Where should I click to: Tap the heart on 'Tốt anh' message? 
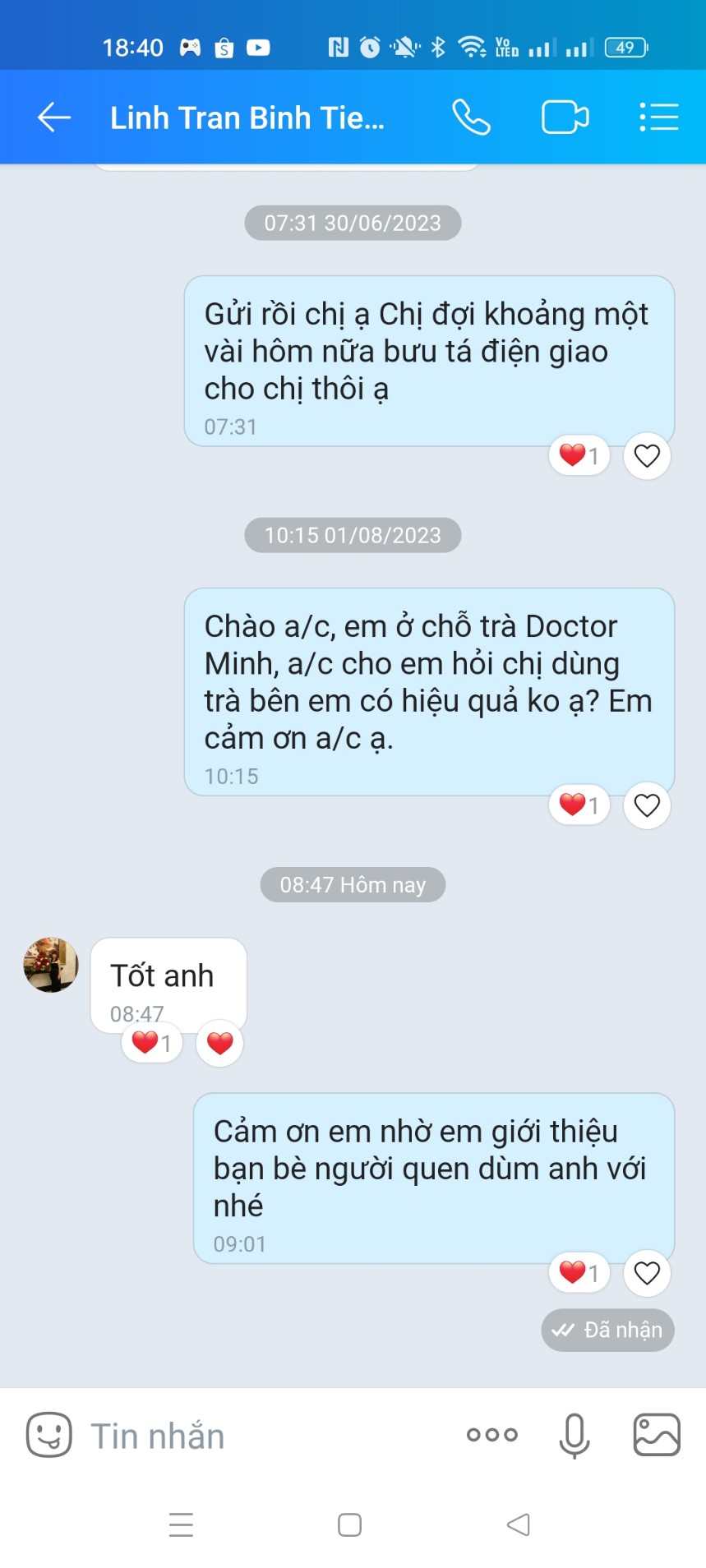[x=219, y=1043]
